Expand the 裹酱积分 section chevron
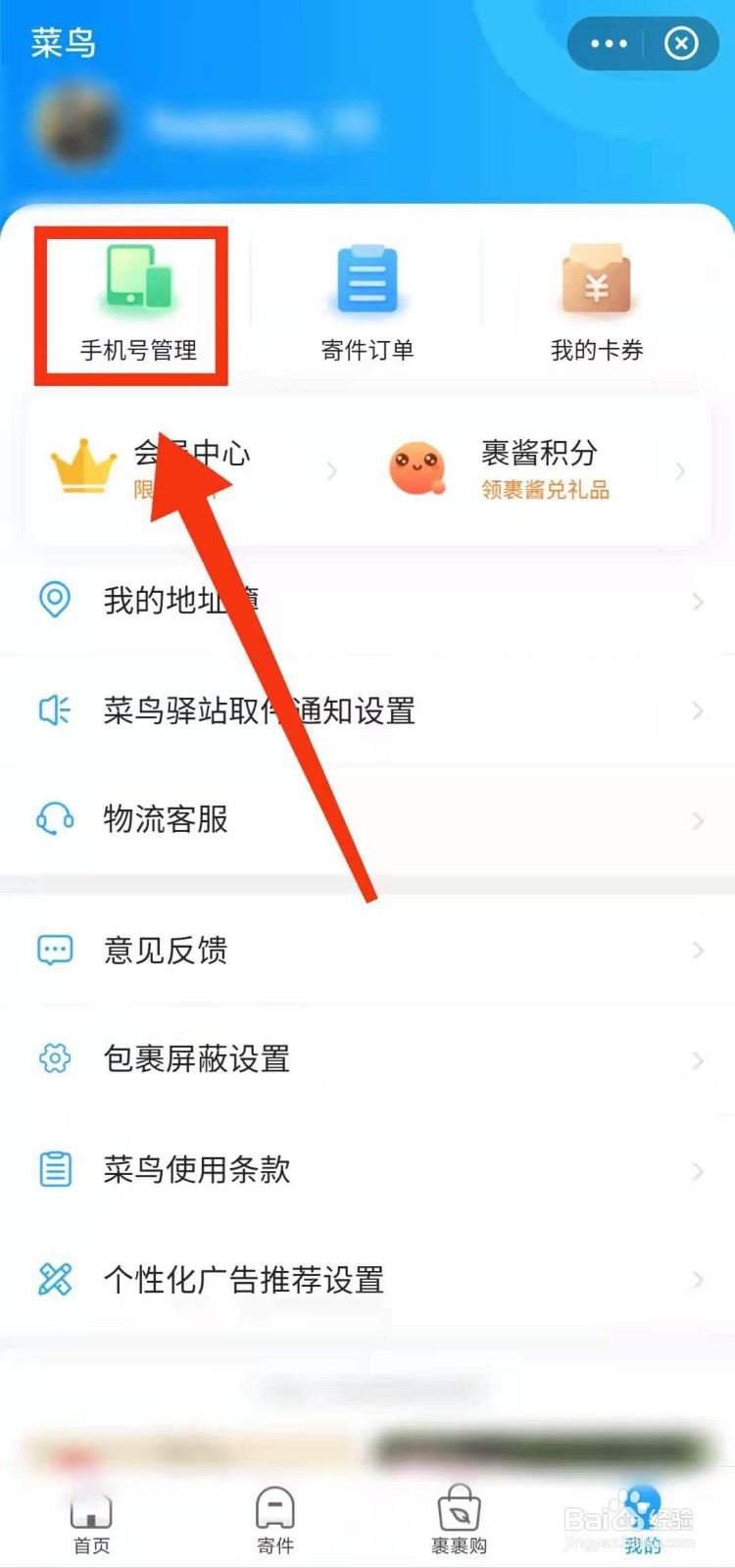Screen dimensions: 735x1568 click(x=679, y=470)
